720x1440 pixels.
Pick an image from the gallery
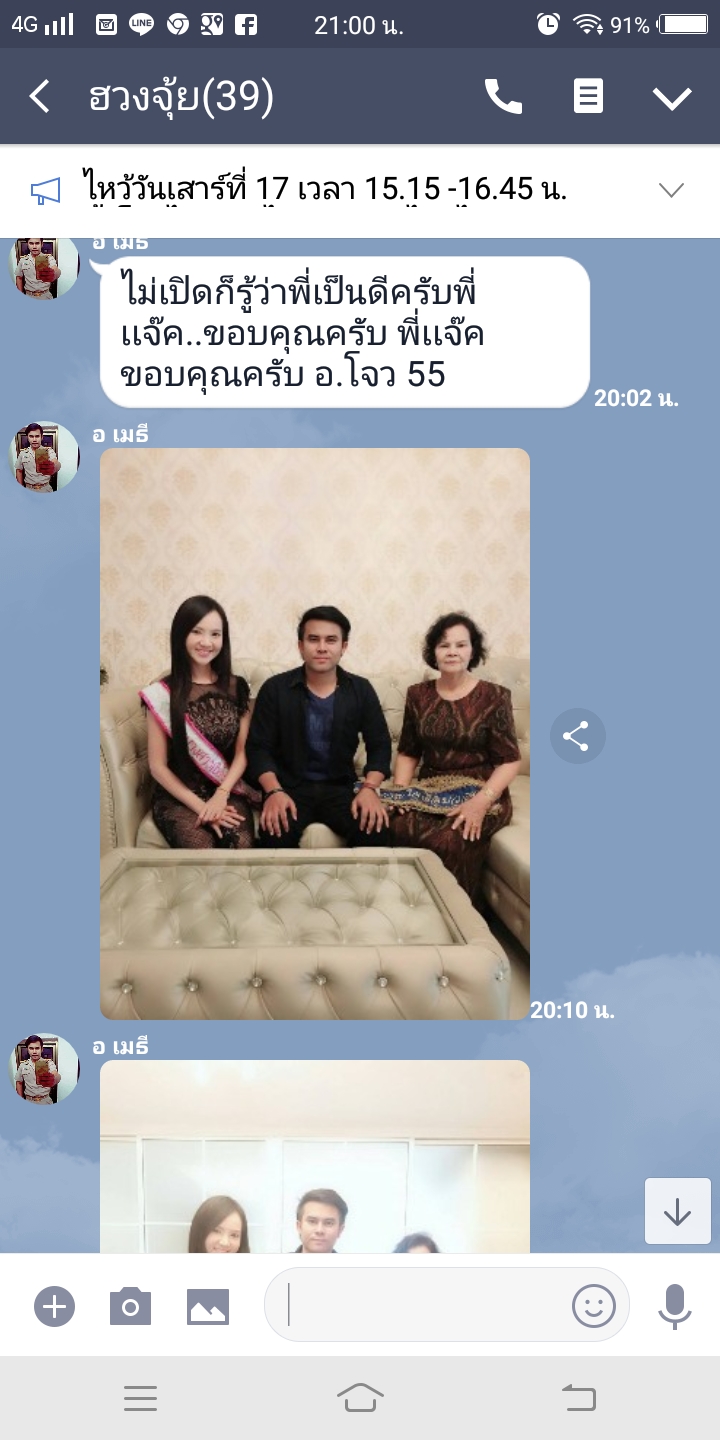coord(208,1306)
